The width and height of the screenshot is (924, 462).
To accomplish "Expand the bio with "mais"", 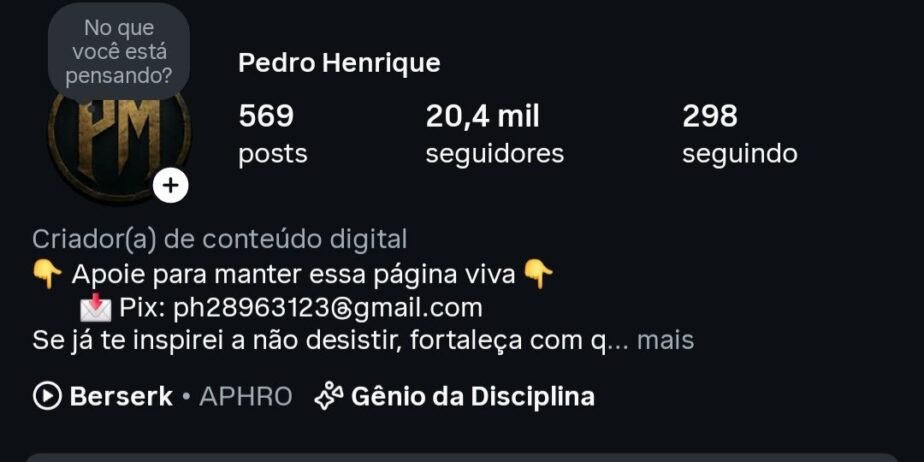I will [665, 340].
